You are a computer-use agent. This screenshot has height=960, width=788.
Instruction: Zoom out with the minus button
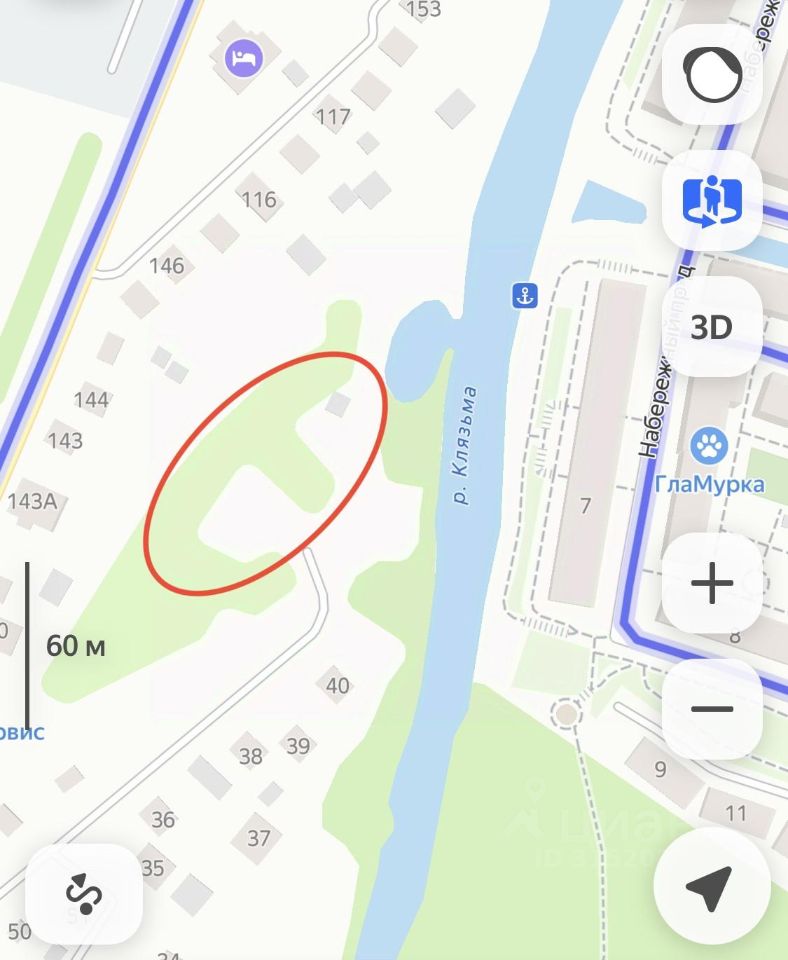click(x=712, y=709)
